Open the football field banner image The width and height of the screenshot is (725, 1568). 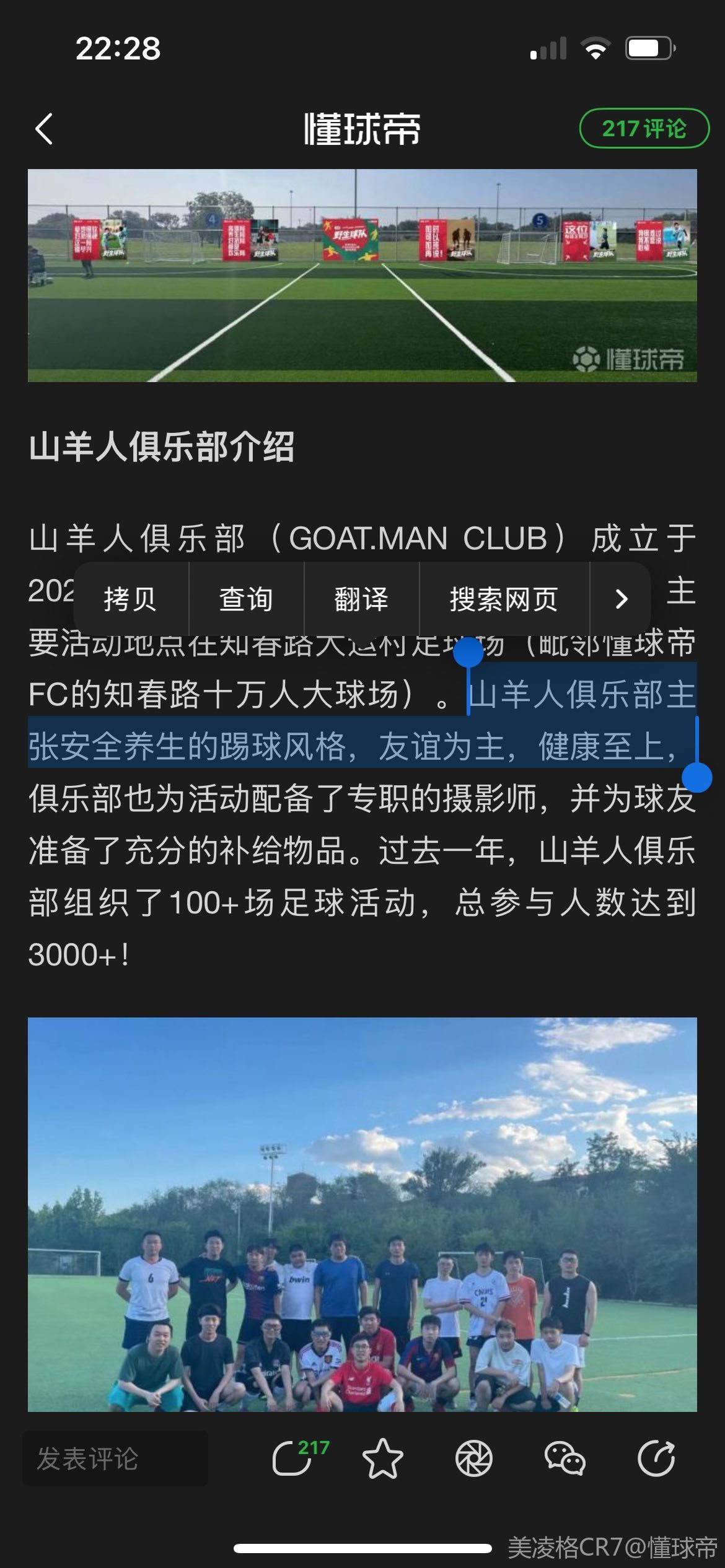point(362,275)
